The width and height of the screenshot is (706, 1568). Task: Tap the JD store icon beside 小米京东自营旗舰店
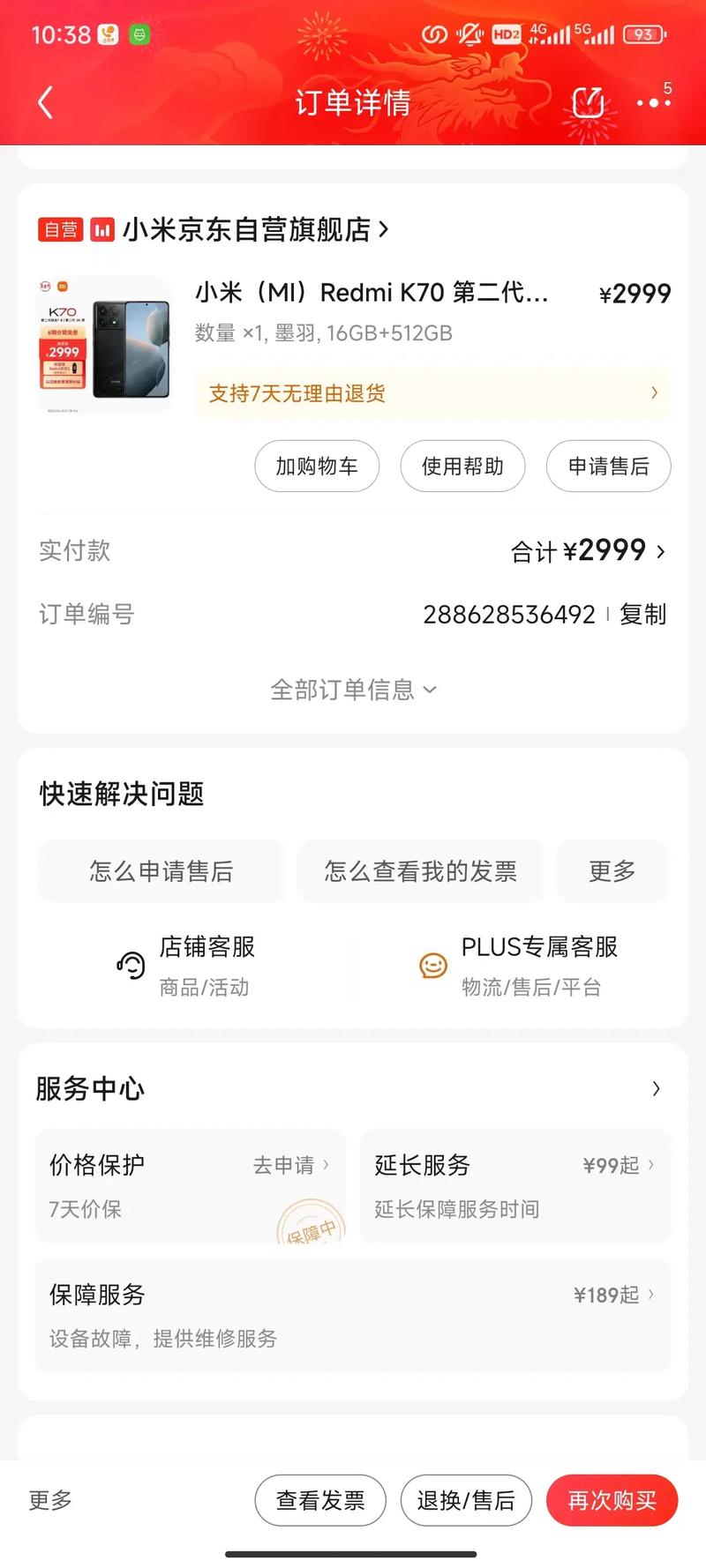tap(103, 229)
